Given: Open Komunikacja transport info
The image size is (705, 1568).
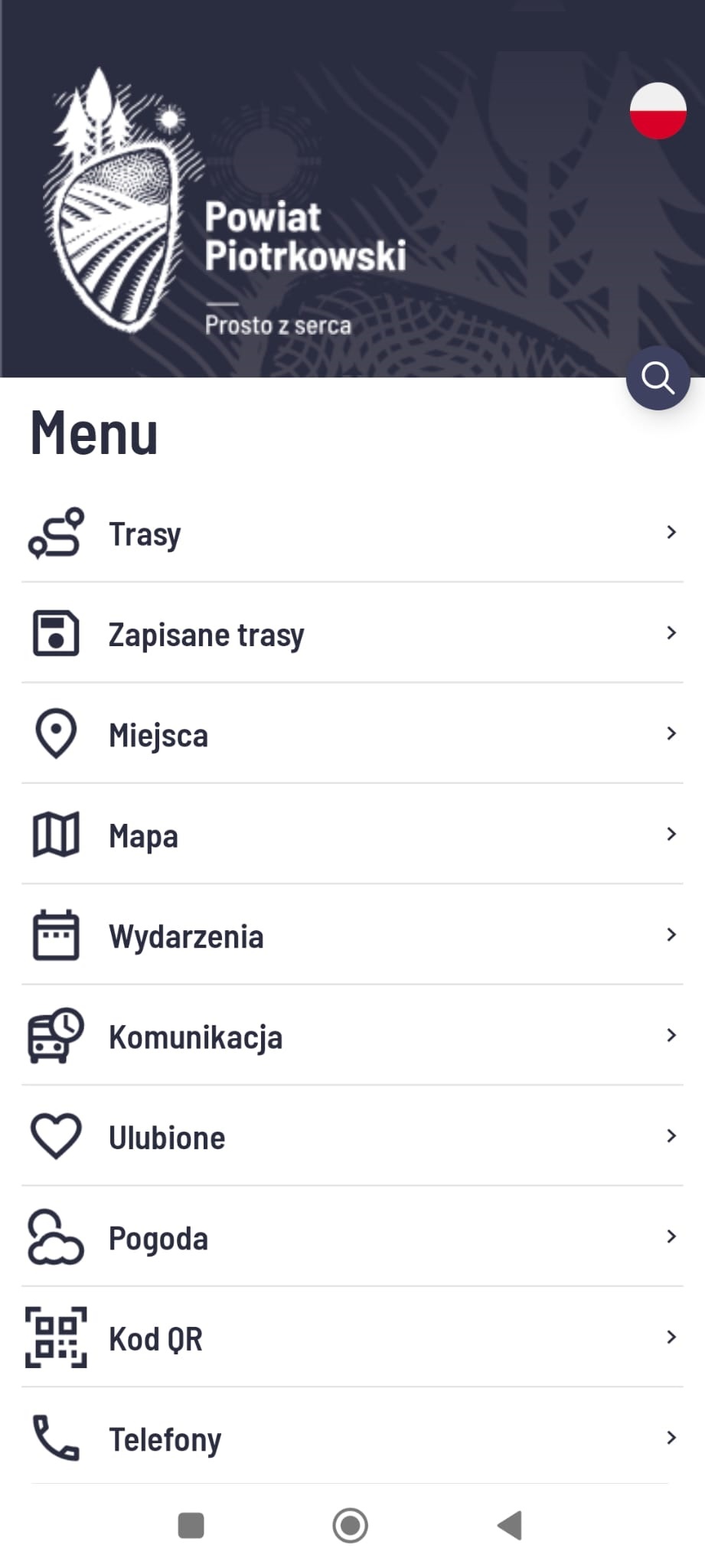Looking at the screenshot, I should pos(352,1037).
